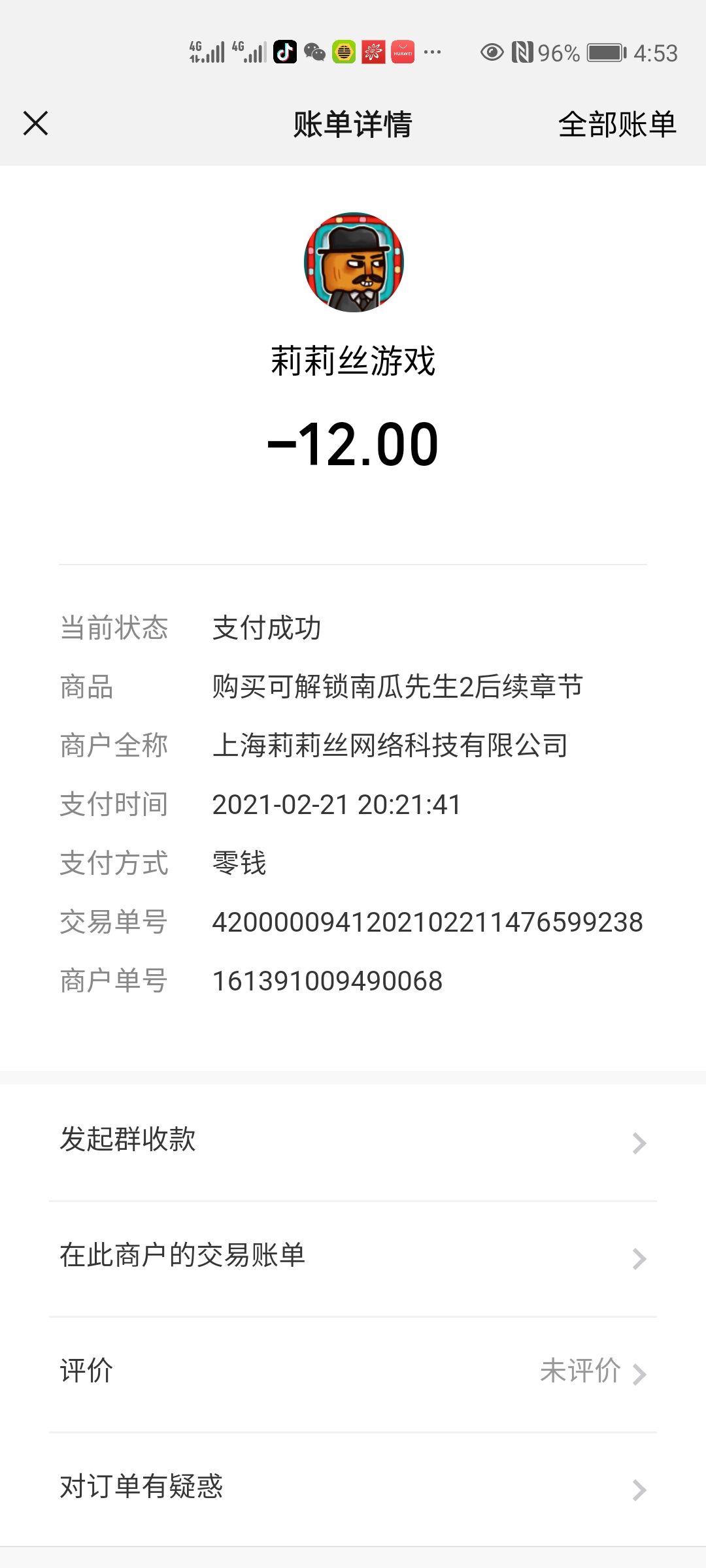
Task: View 在此商户的交易账单
Action: click(x=353, y=1258)
